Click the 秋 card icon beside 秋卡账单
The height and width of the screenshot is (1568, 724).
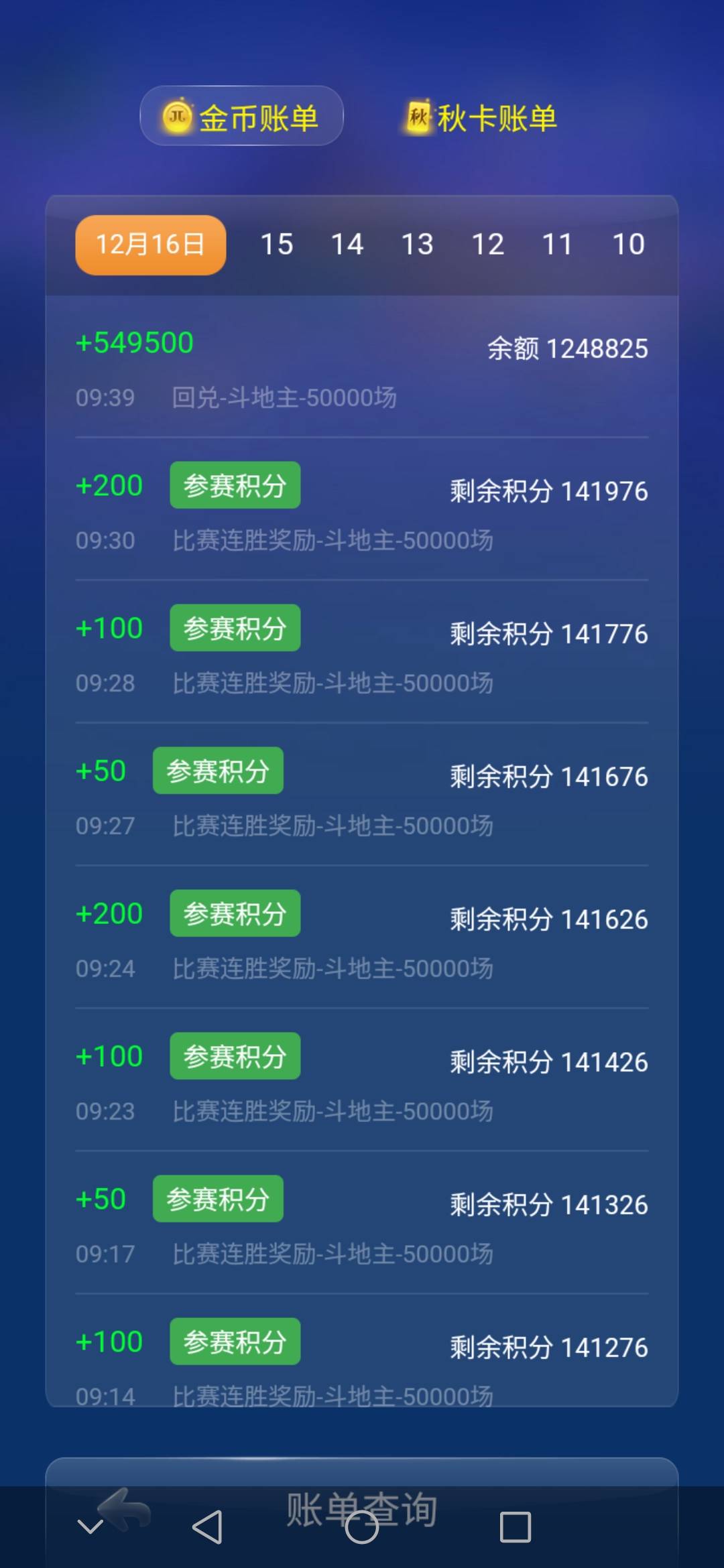[x=417, y=115]
